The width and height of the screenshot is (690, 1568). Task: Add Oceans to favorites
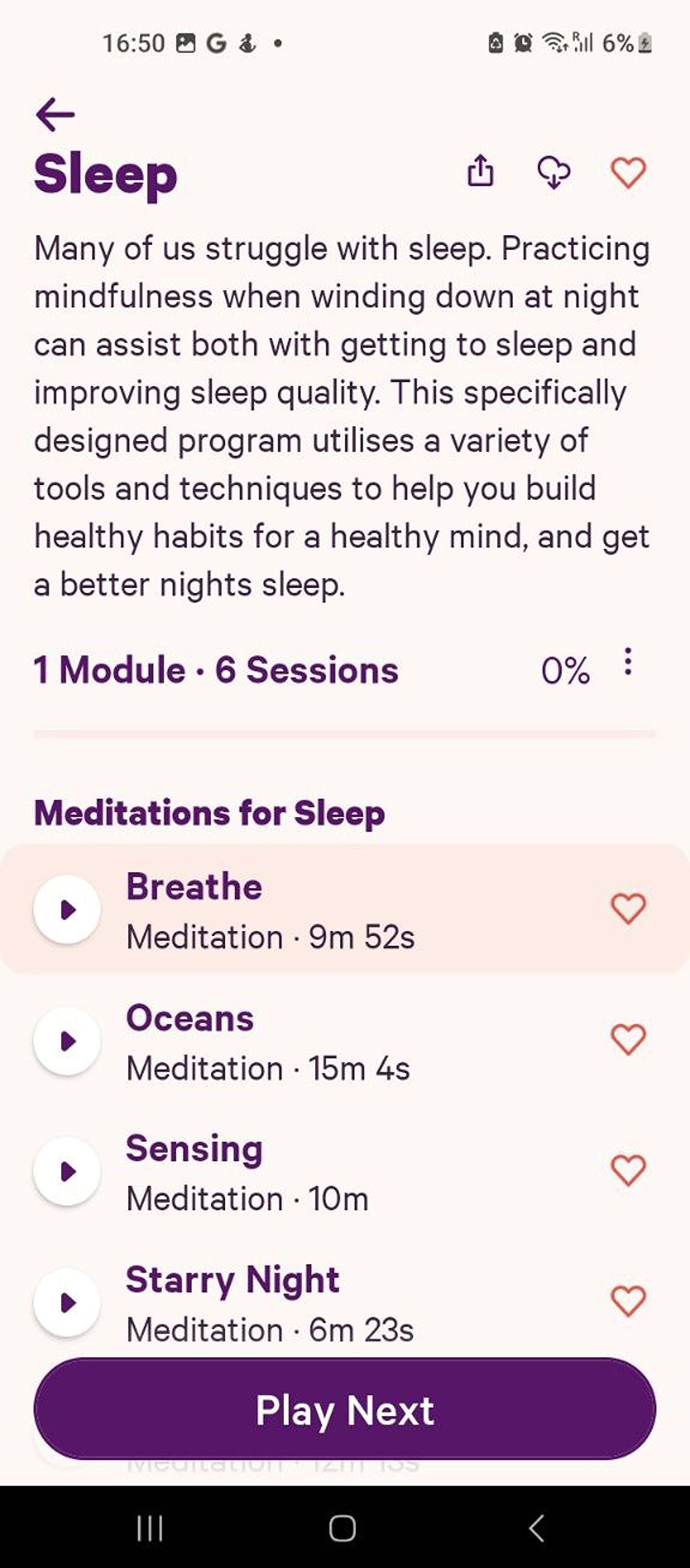[628, 1039]
